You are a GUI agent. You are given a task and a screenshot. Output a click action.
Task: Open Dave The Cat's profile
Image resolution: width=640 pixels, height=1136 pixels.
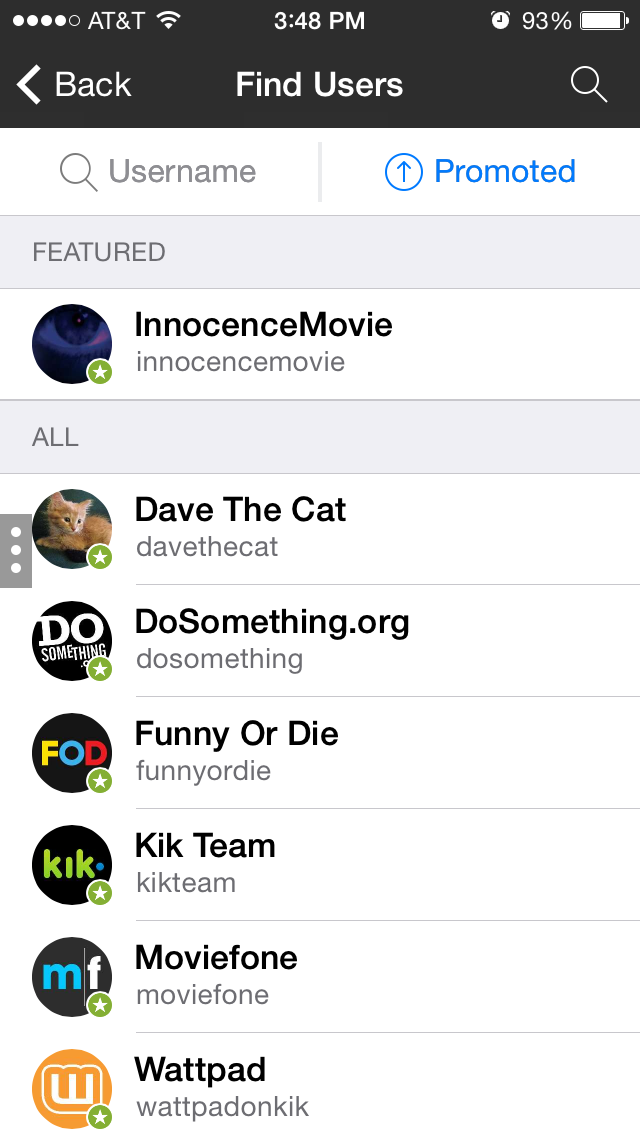coord(320,528)
